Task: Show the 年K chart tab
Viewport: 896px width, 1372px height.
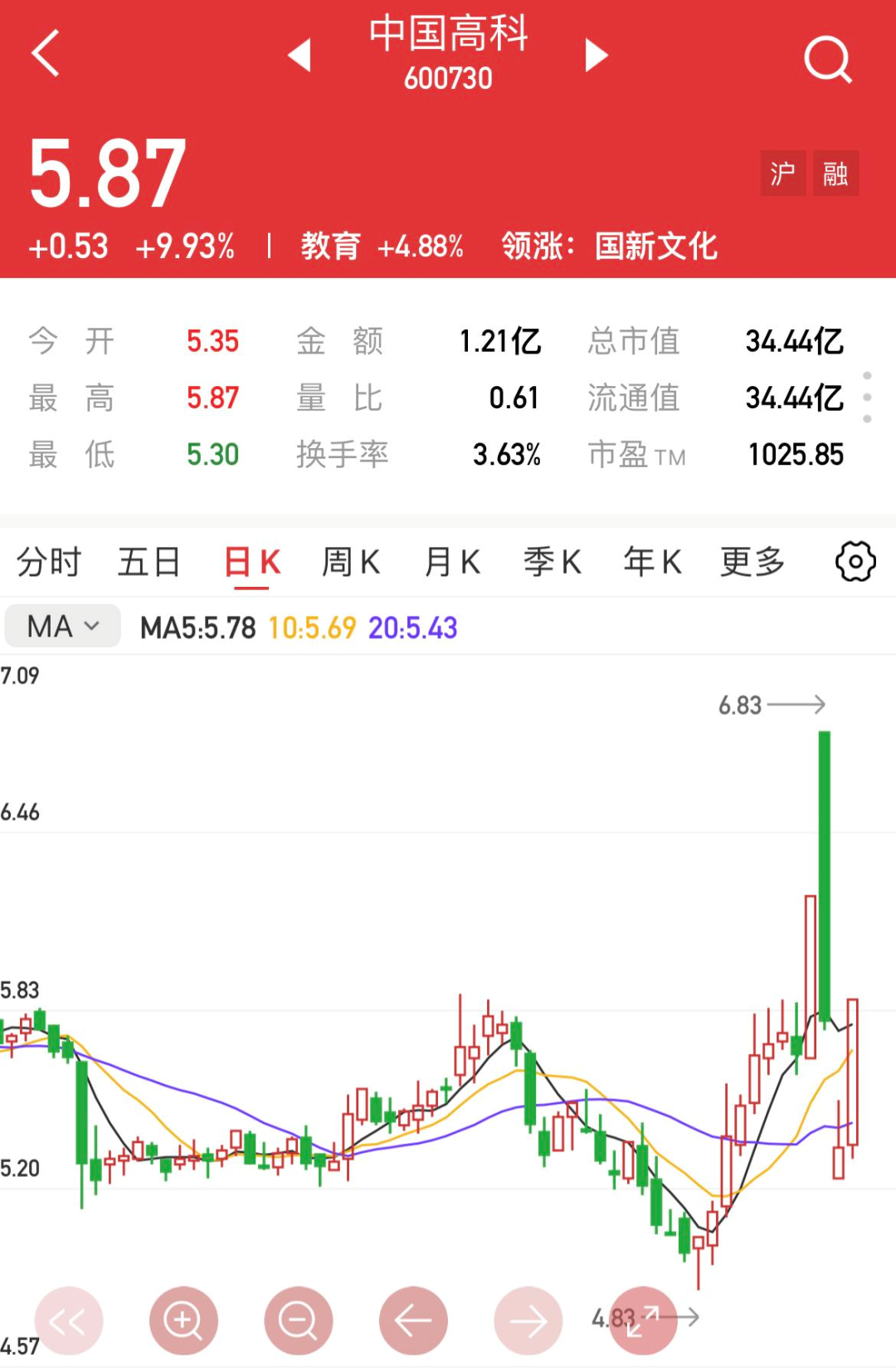Action: [x=652, y=562]
